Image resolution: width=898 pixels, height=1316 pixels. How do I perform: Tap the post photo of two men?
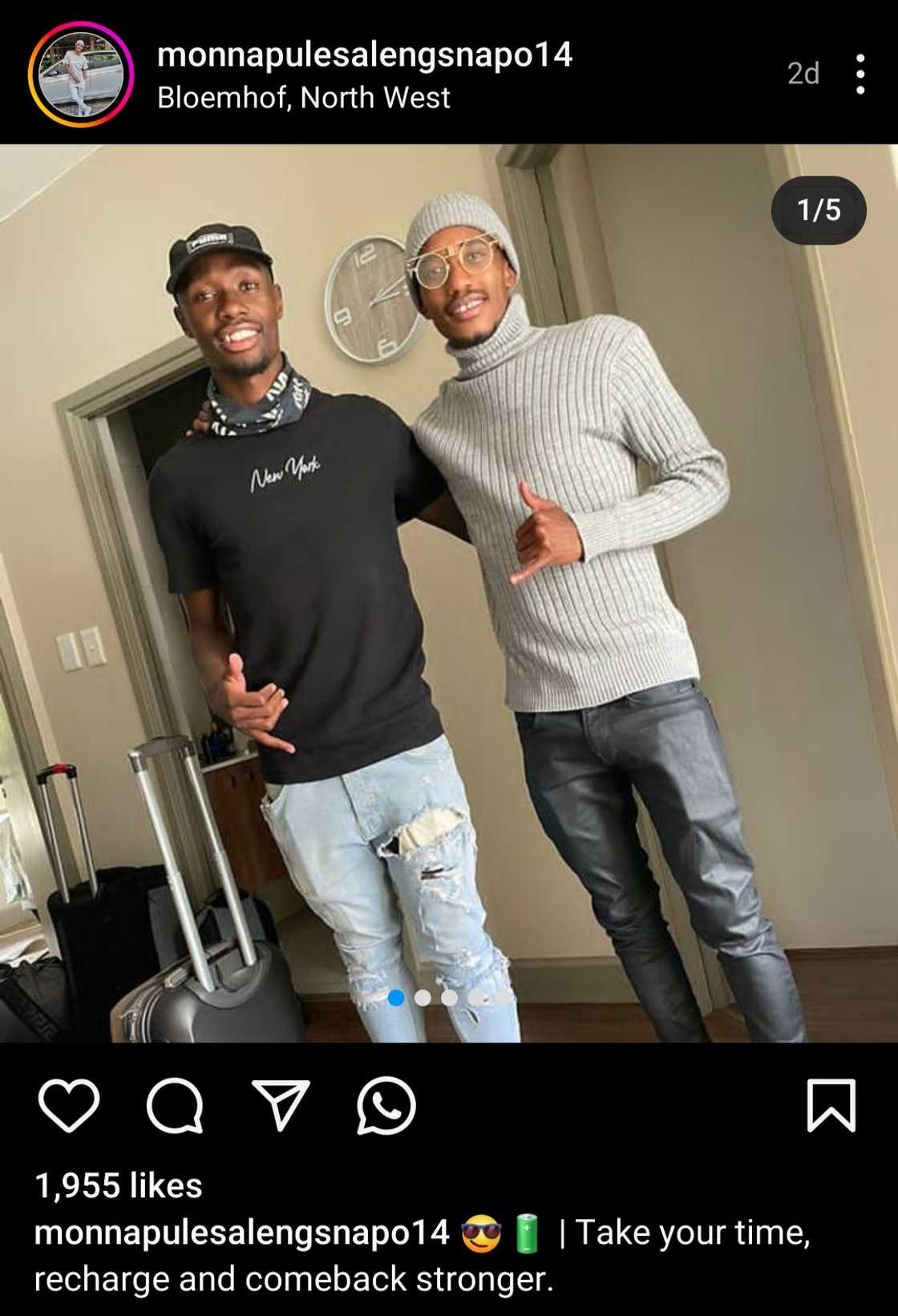click(x=449, y=593)
